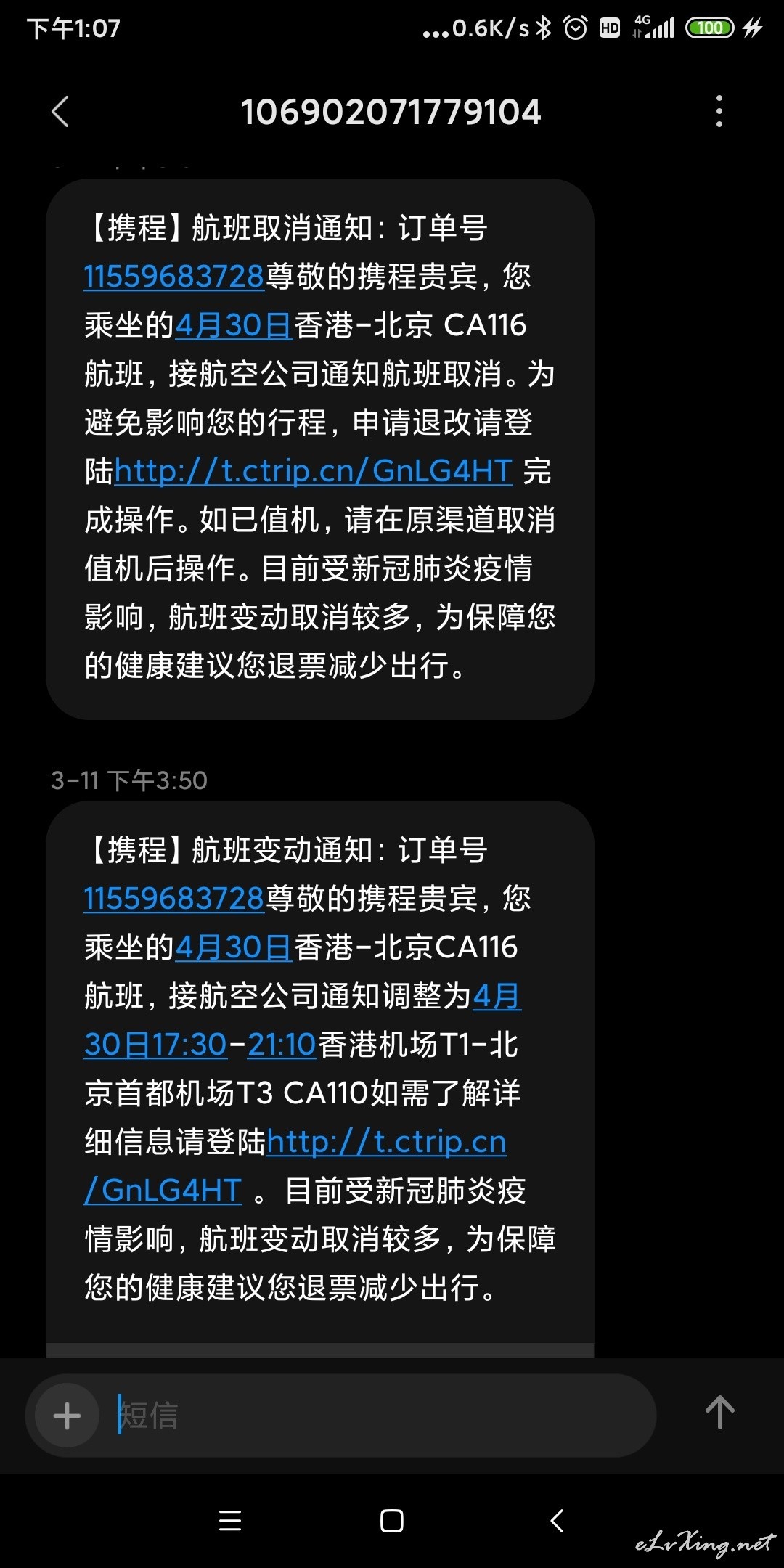Open recent apps from navigation bar
Viewport: 784px width, 1568px height.
point(229,1521)
